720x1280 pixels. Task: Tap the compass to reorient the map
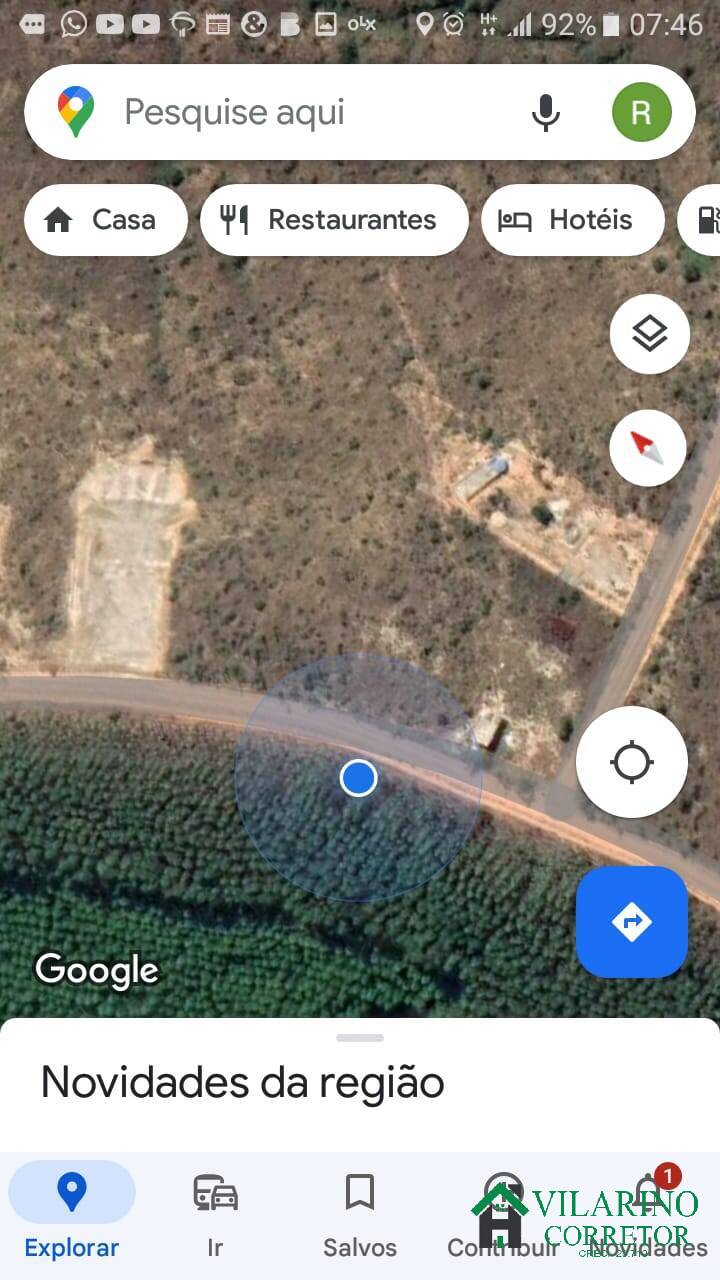tap(647, 447)
